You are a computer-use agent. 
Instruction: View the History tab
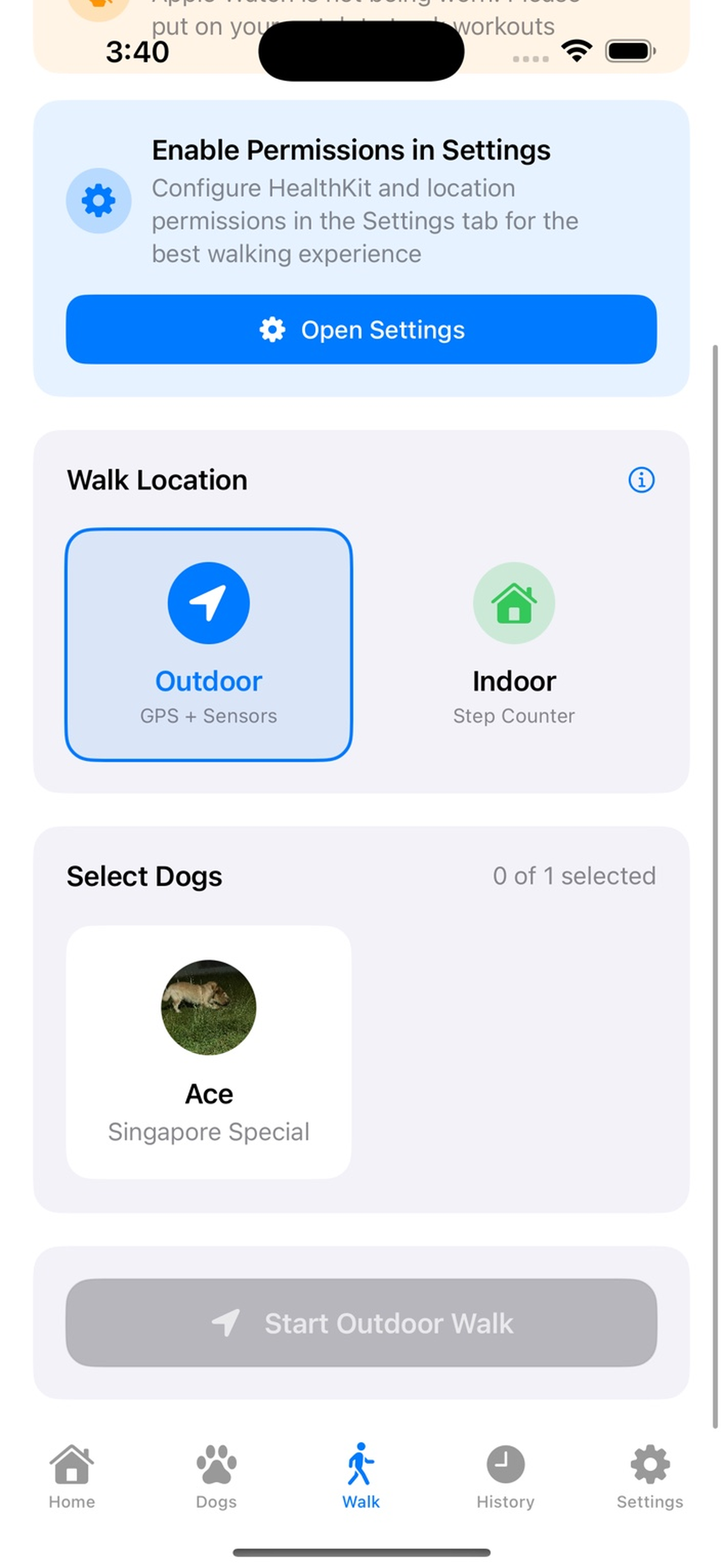[x=505, y=1475]
